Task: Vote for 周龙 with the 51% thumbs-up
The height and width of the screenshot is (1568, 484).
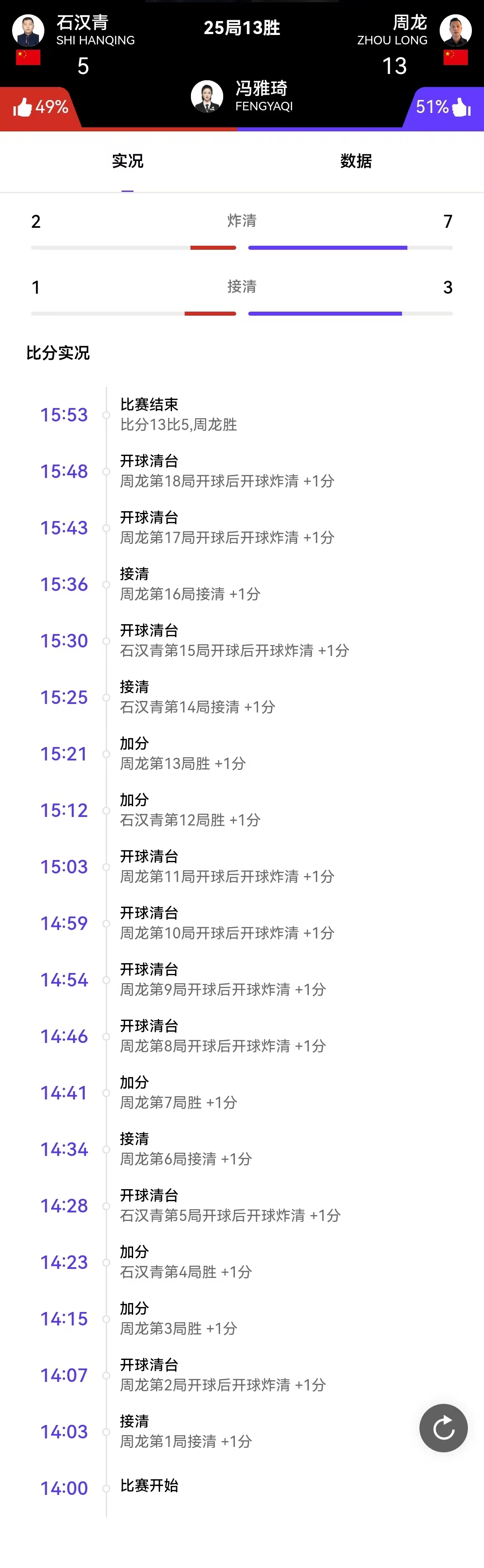Action: [x=443, y=108]
